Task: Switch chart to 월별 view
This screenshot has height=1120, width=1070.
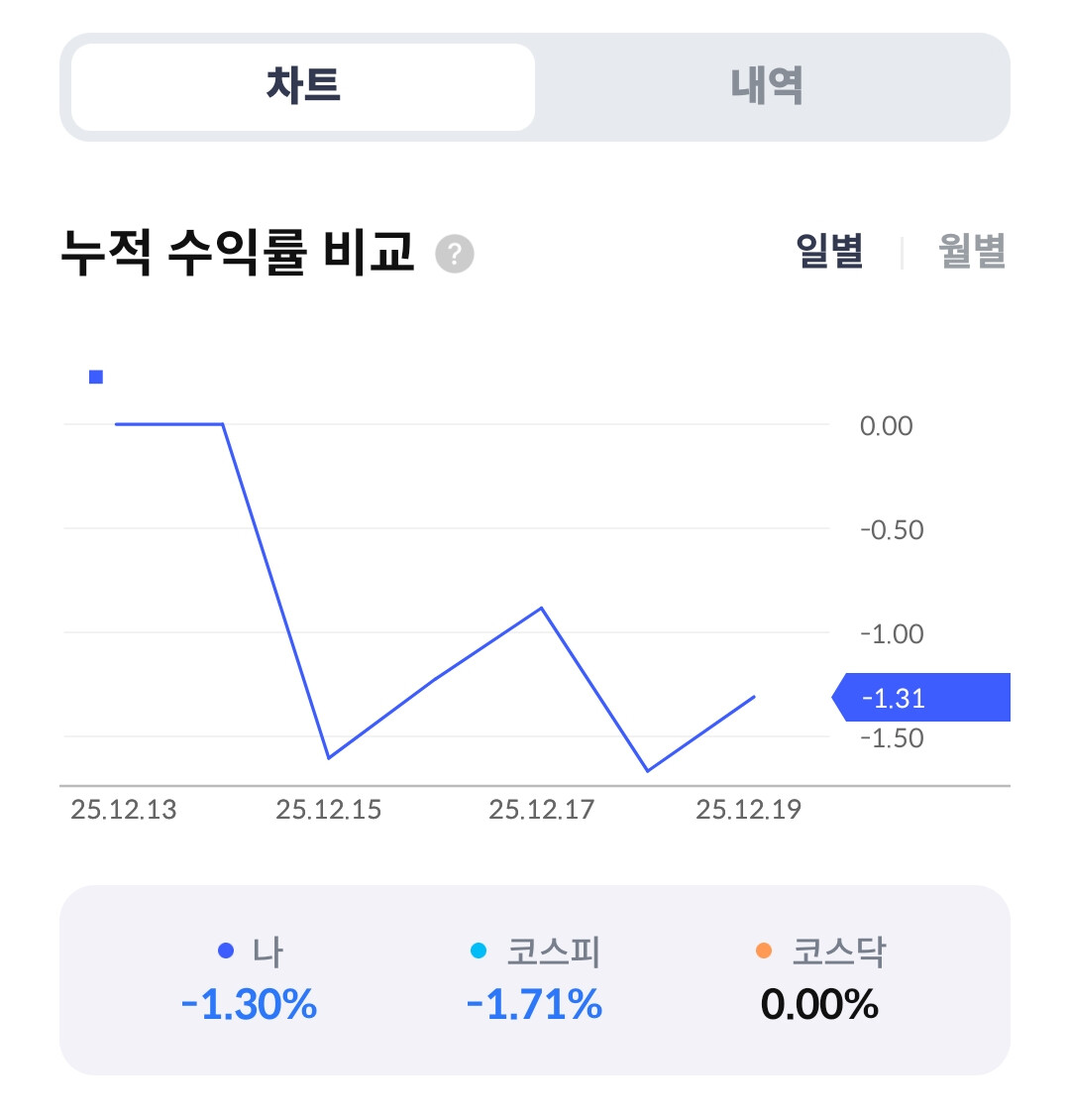Action: coord(971,251)
